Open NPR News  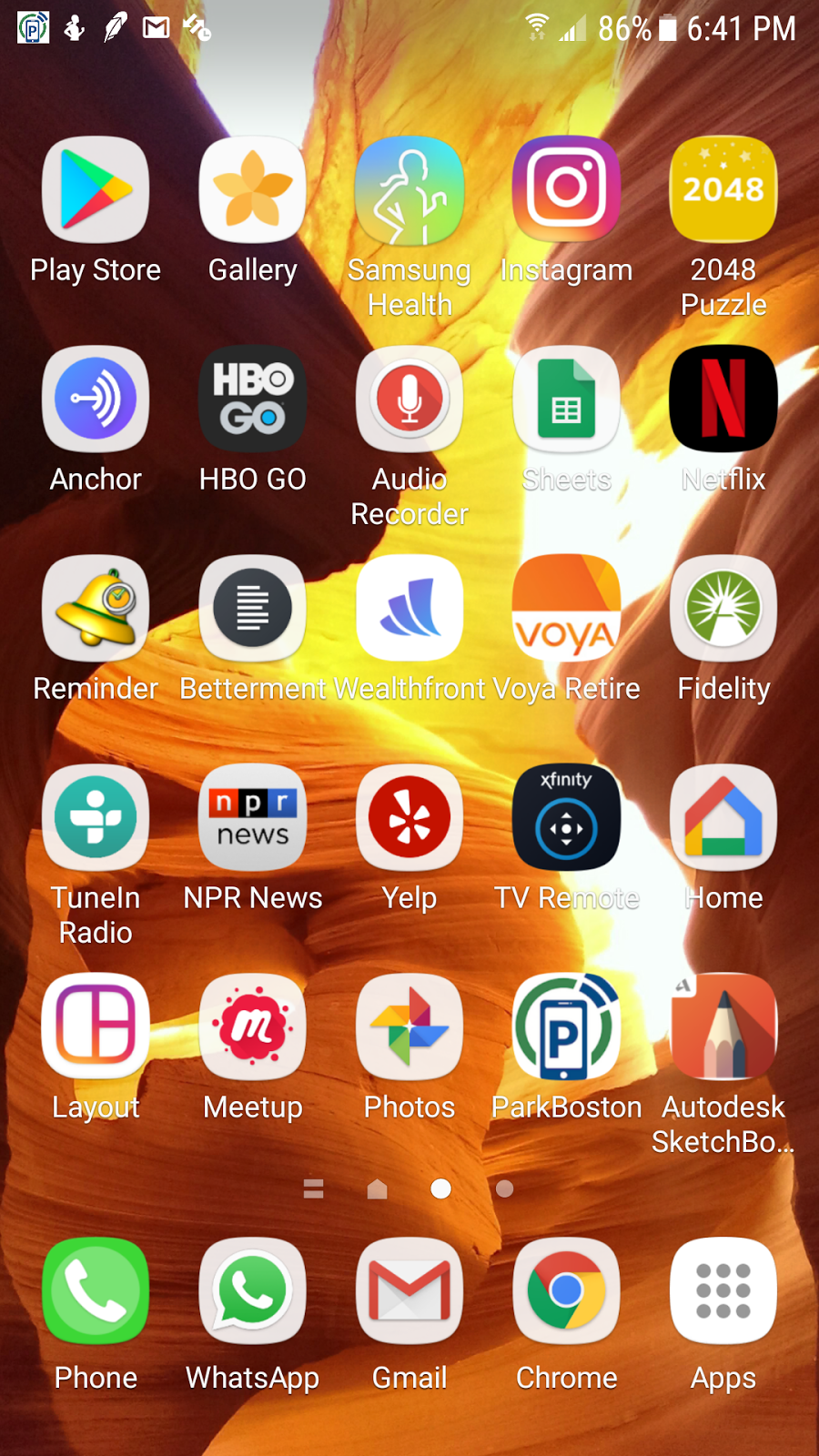(x=253, y=818)
